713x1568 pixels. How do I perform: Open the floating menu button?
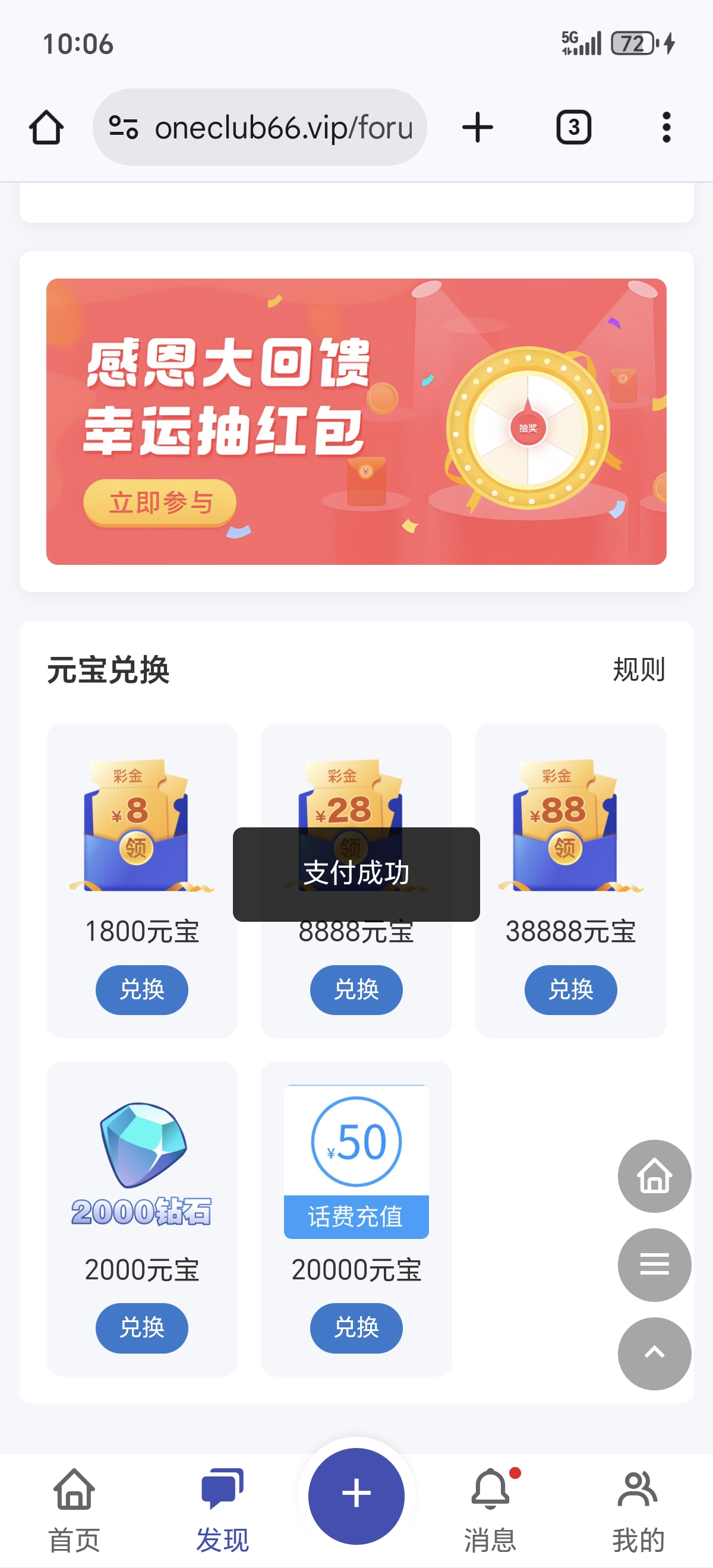[654, 1265]
